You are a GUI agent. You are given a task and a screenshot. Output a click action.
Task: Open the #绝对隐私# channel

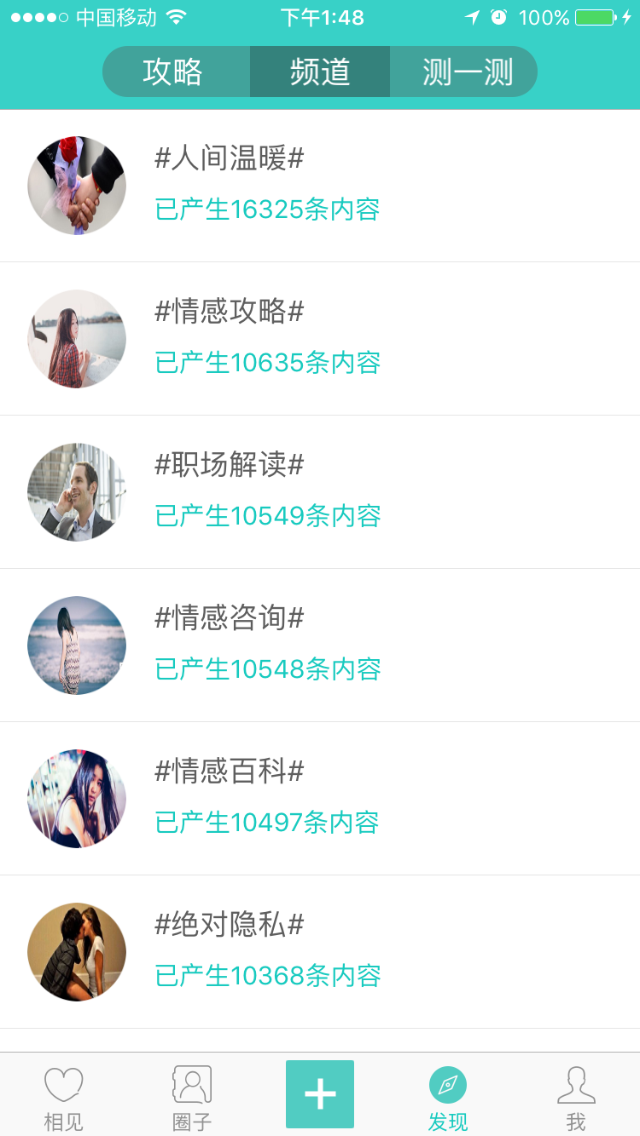click(x=320, y=951)
